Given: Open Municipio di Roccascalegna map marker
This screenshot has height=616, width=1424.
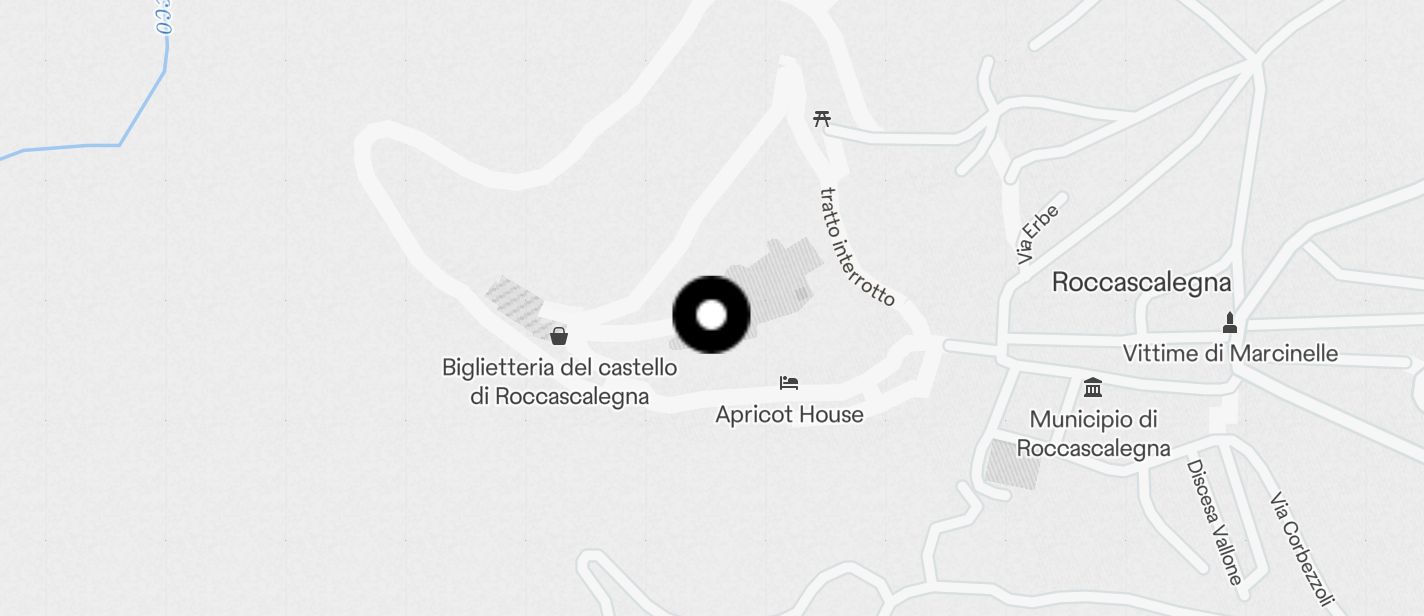Looking at the screenshot, I should point(1093,387).
